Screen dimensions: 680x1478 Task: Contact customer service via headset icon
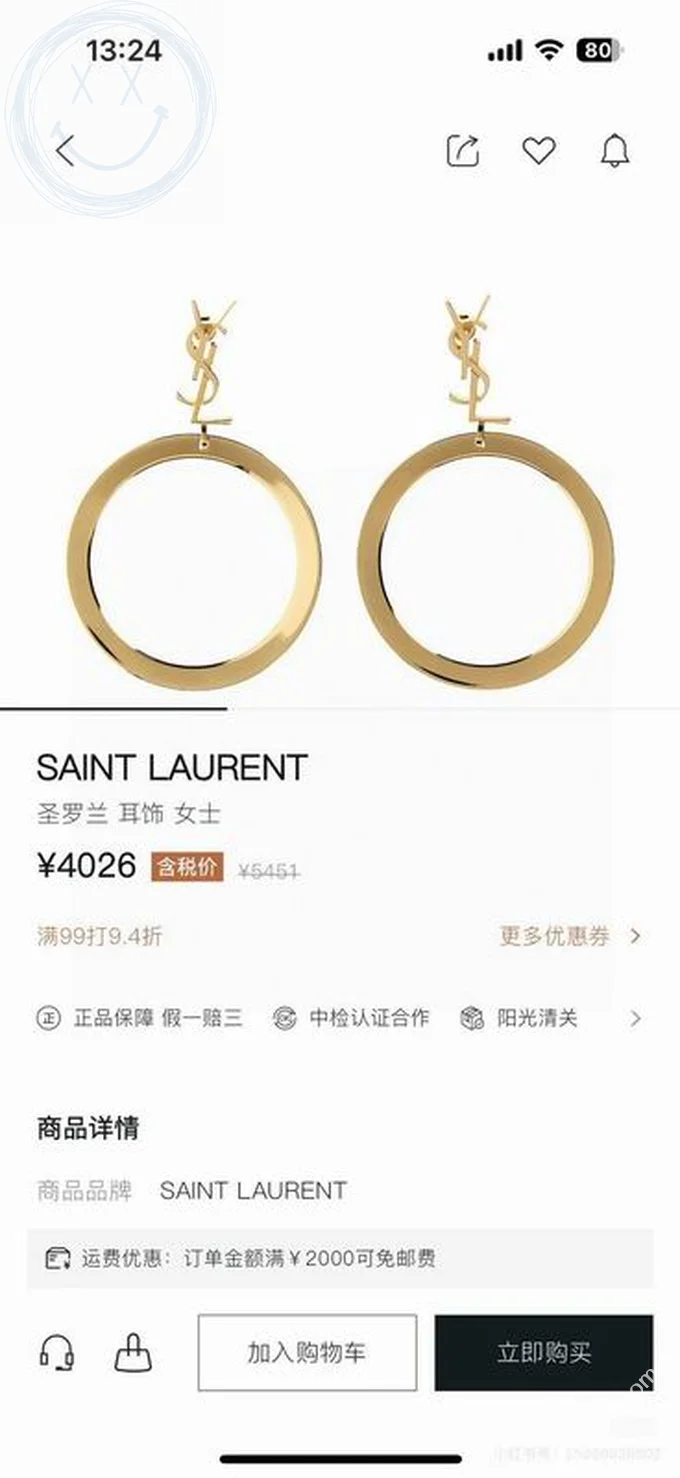click(x=56, y=1353)
